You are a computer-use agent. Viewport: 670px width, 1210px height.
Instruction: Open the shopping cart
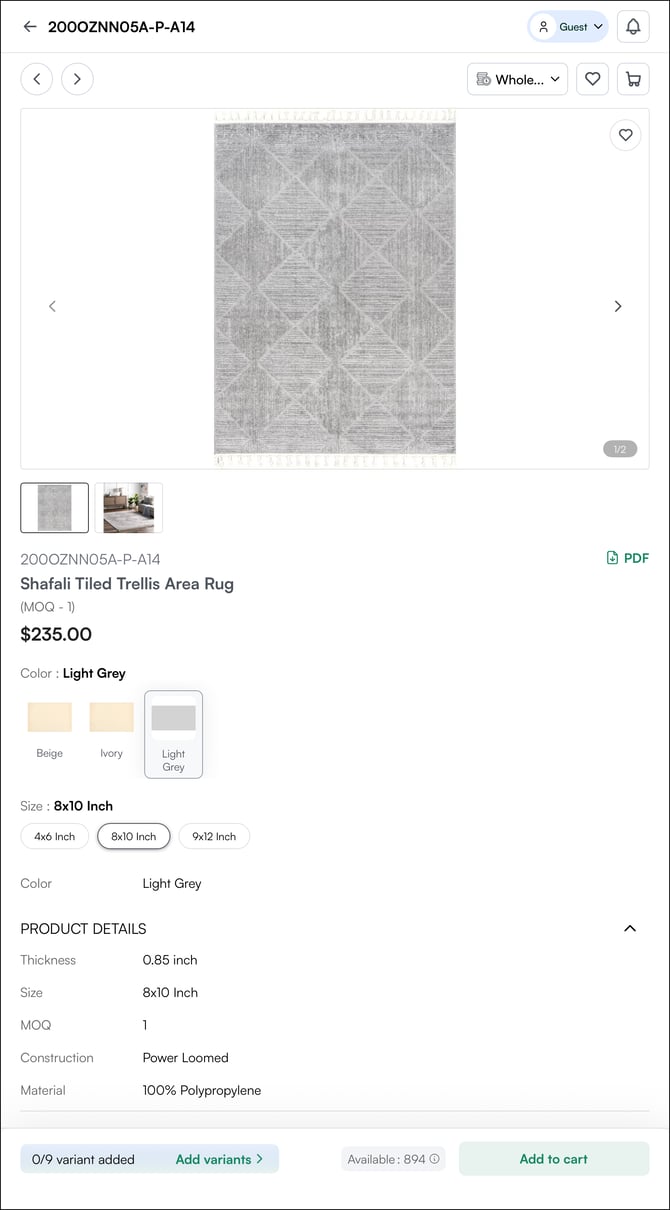(633, 79)
